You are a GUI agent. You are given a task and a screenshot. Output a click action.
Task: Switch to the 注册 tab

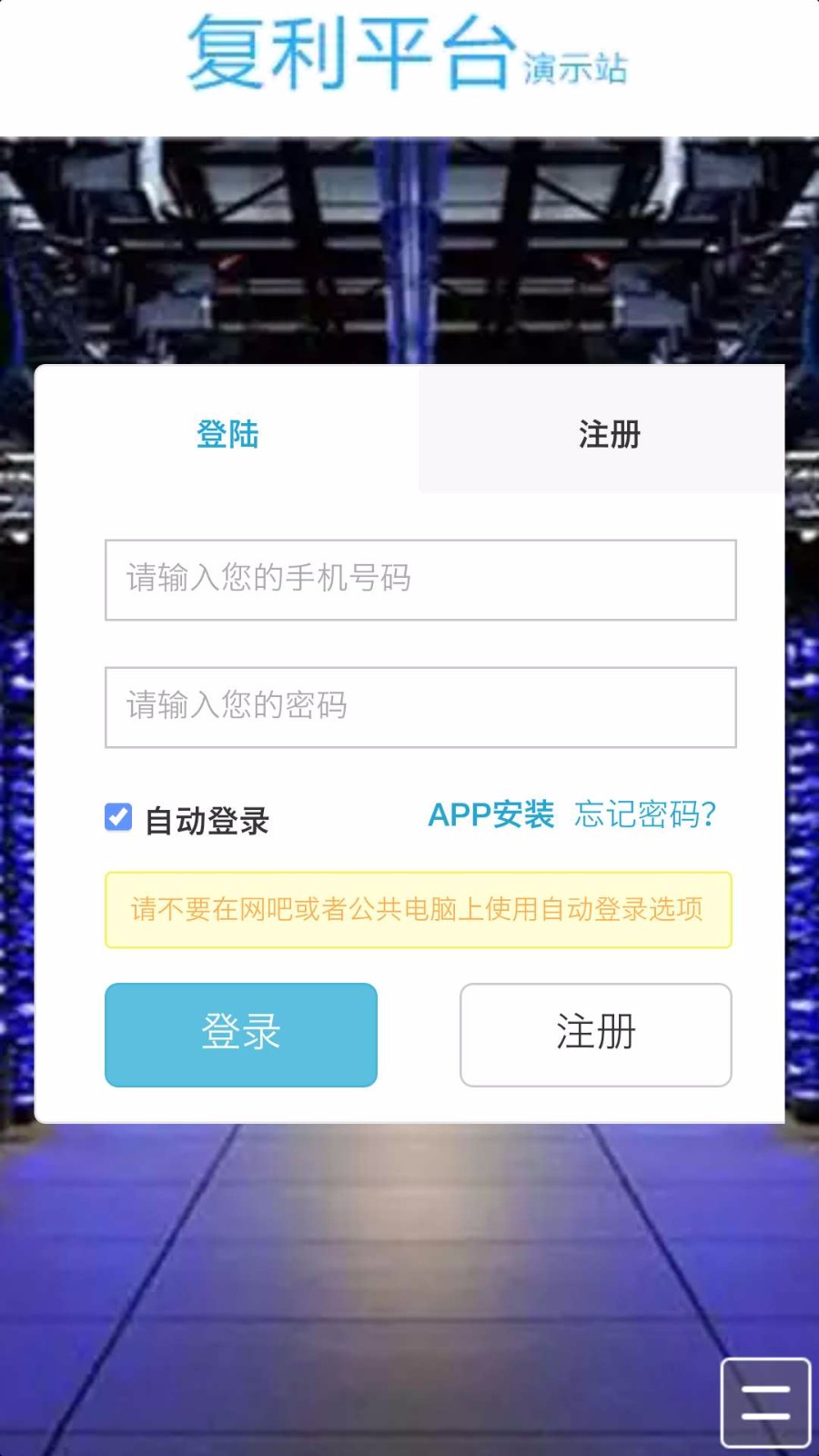point(608,436)
